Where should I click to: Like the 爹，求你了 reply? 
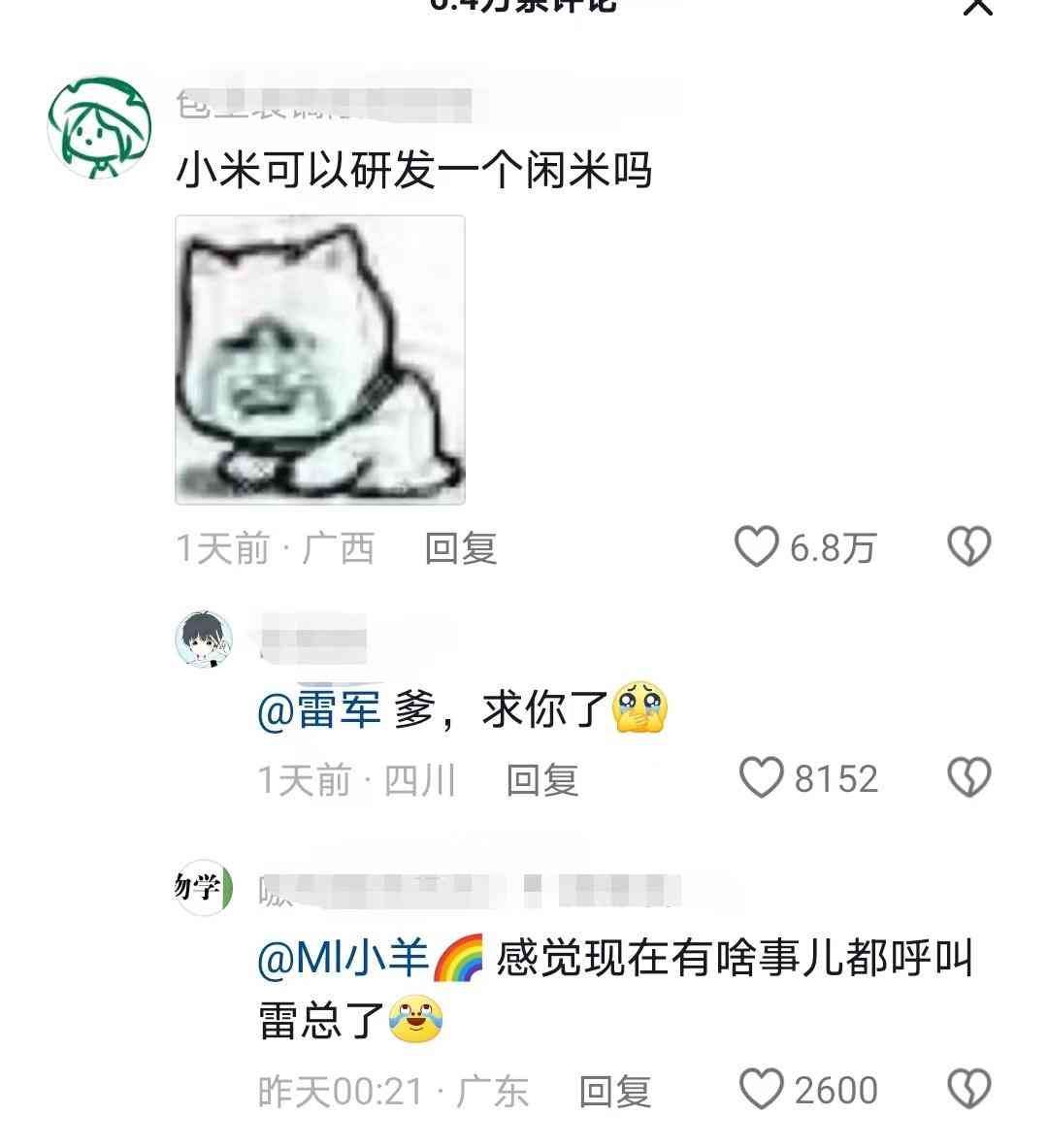[761, 778]
